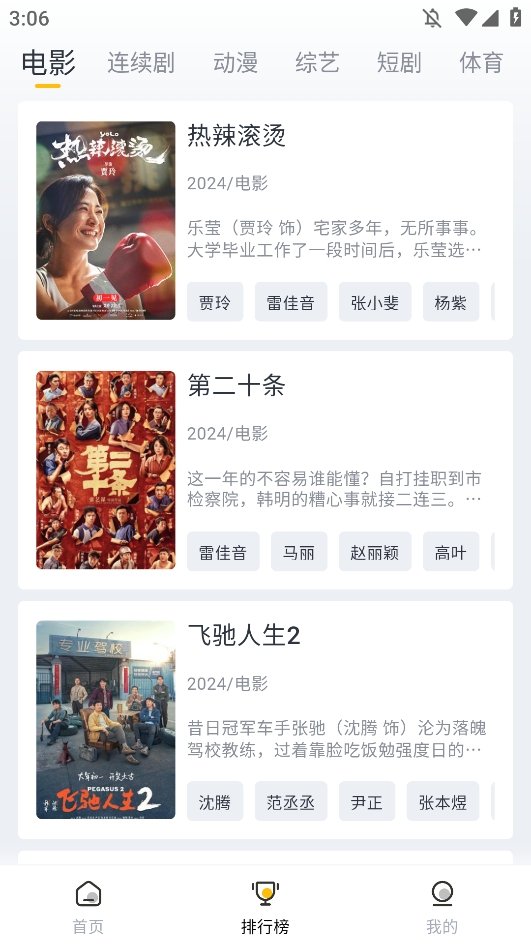531x944 pixels.
Task: Switch to the 动漫 tab
Action: pos(235,63)
